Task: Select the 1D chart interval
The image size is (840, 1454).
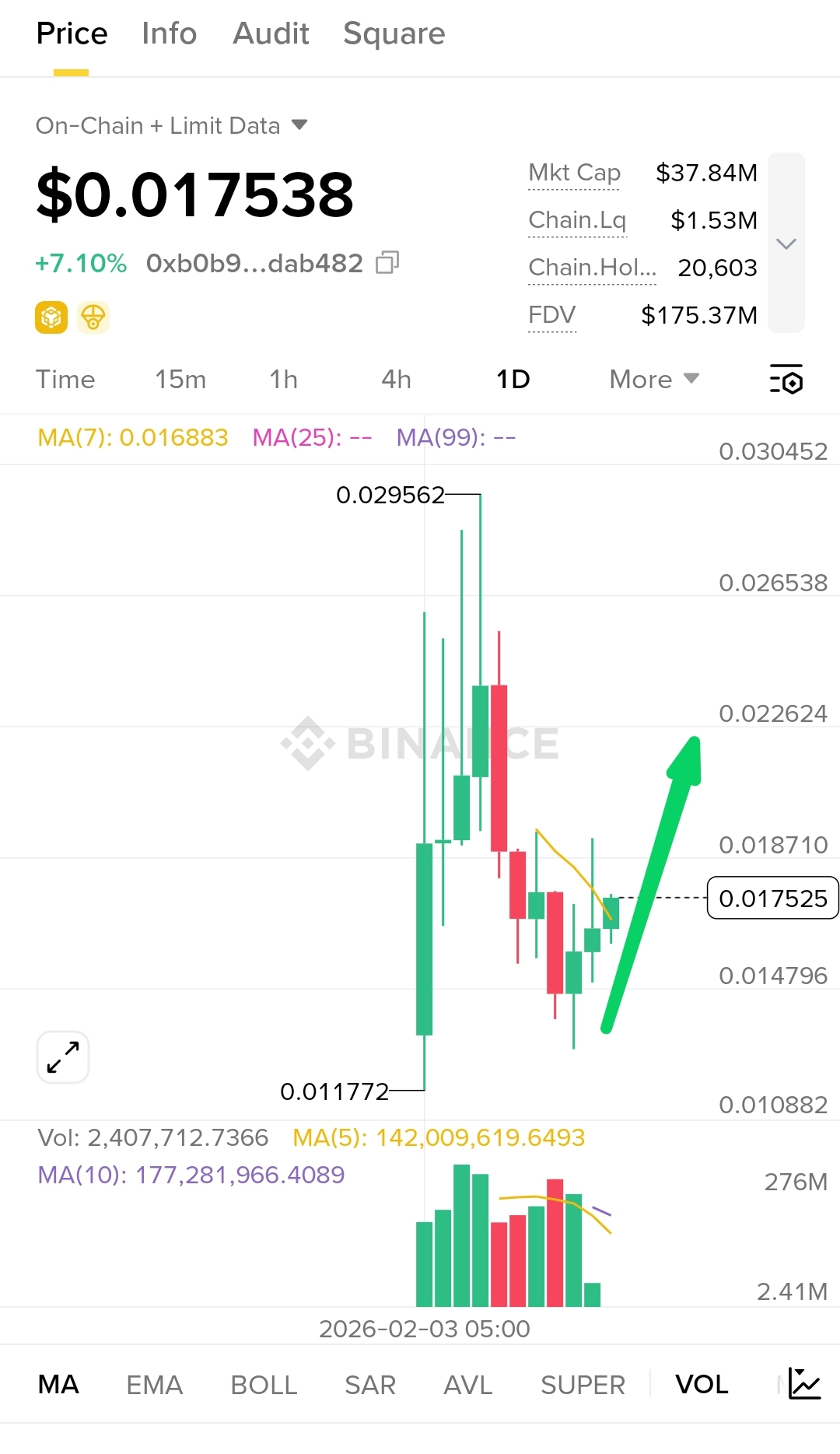Action: click(x=513, y=380)
